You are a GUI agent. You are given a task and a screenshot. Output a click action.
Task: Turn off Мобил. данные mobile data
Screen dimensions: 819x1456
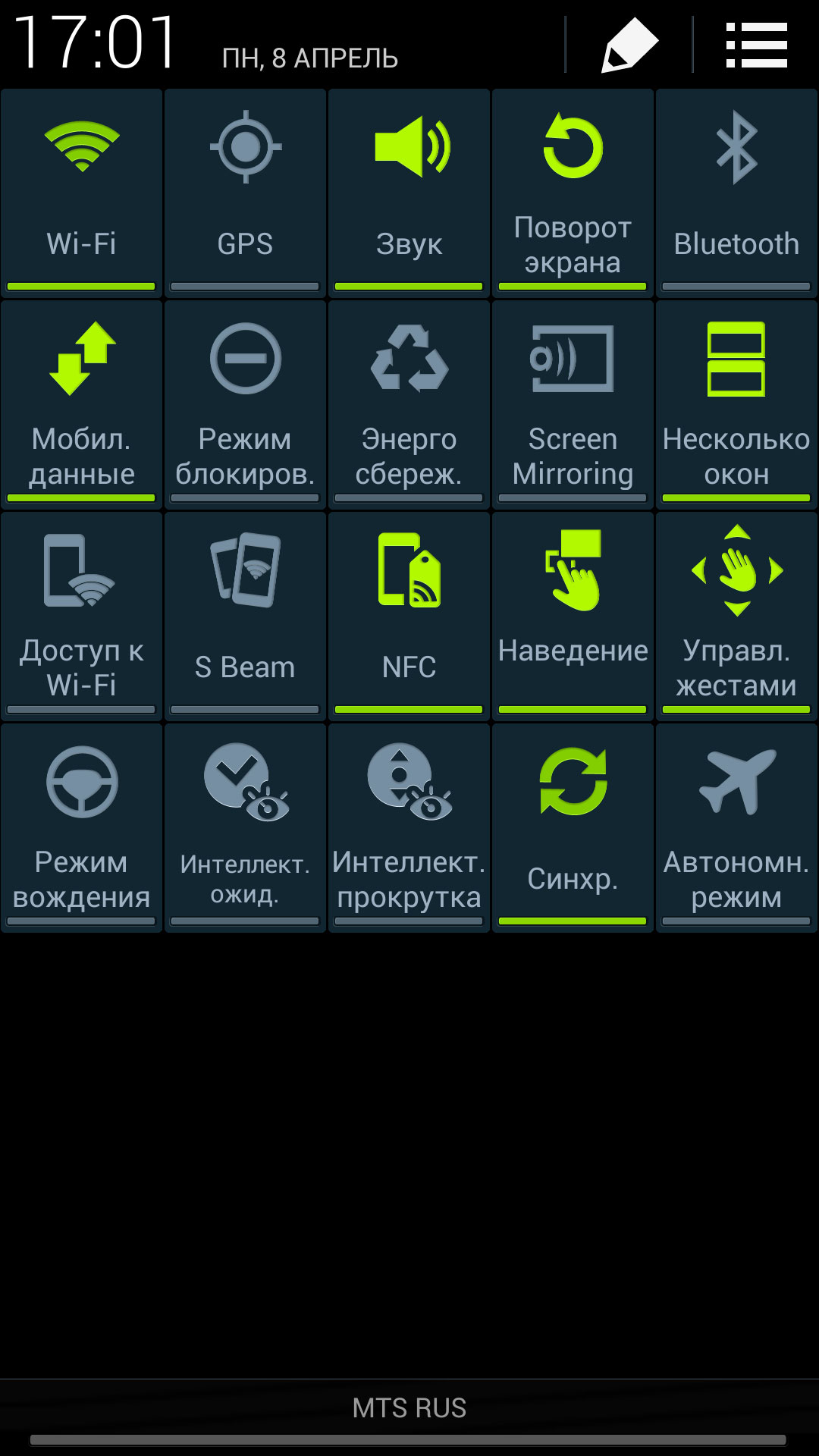tap(82, 404)
